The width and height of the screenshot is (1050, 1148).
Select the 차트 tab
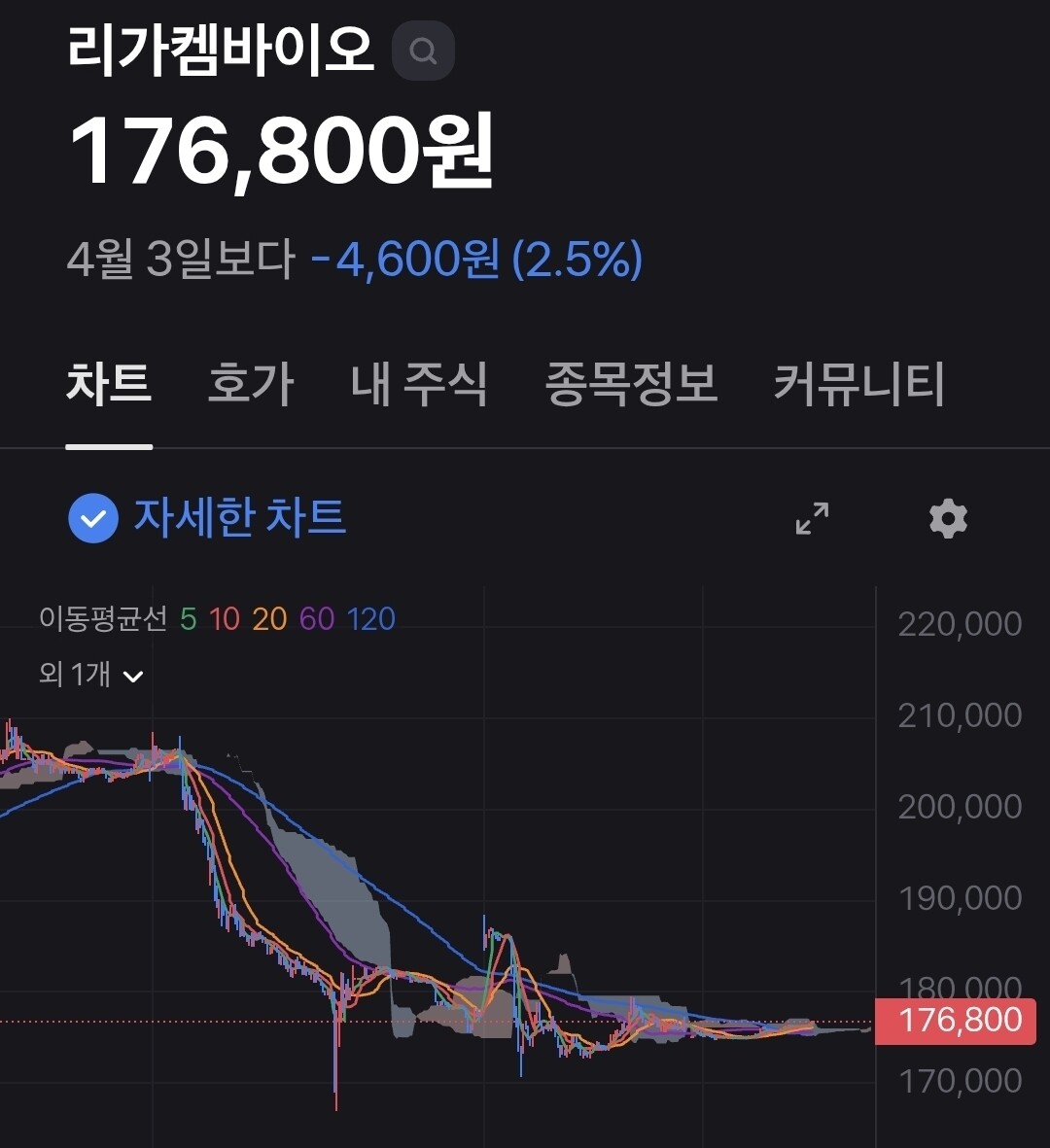(109, 384)
